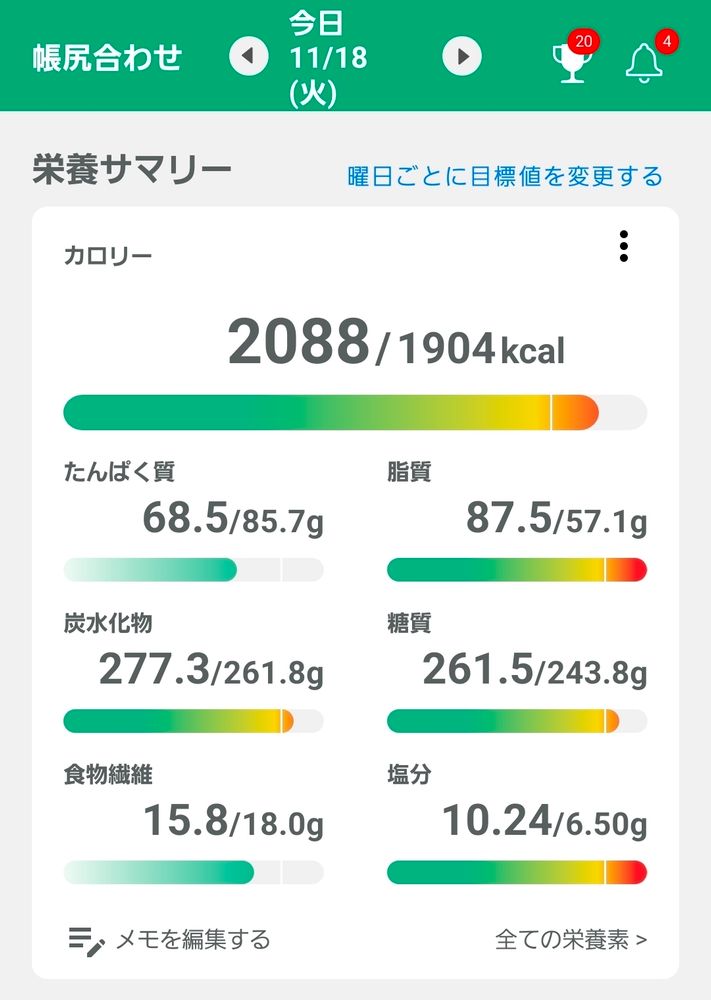The width and height of the screenshot is (711, 1000).
Task: Open 全ての栄養素 to view all nutrients
Action: [571, 939]
